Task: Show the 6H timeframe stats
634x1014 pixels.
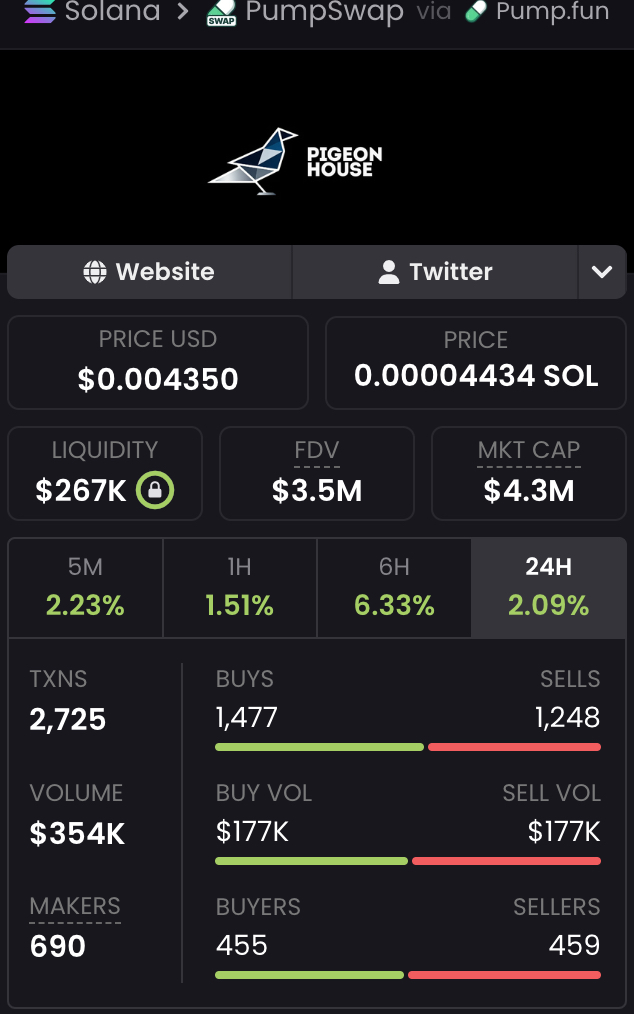Action: coord(394,588)
